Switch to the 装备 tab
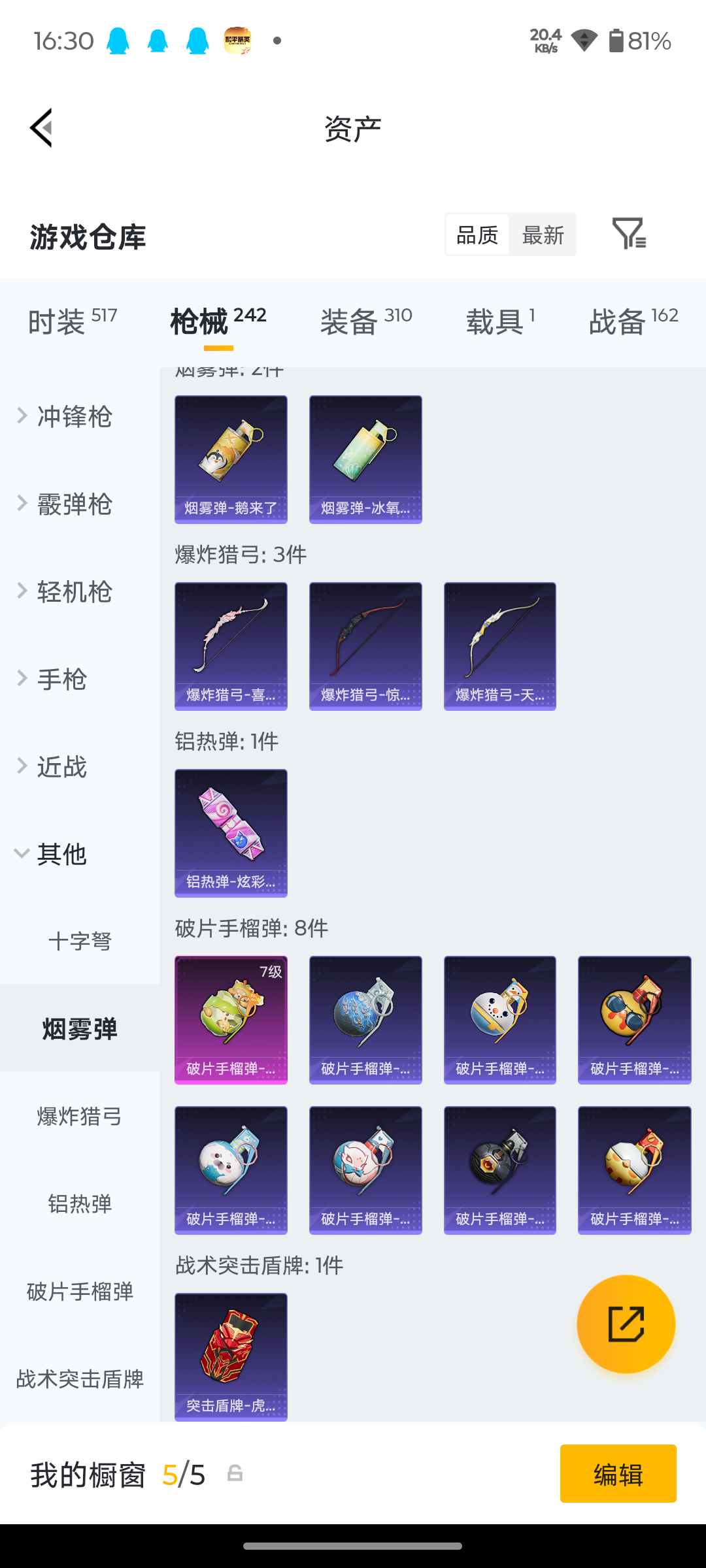Viewport: 706px width, 1568px height. [366, 321]
